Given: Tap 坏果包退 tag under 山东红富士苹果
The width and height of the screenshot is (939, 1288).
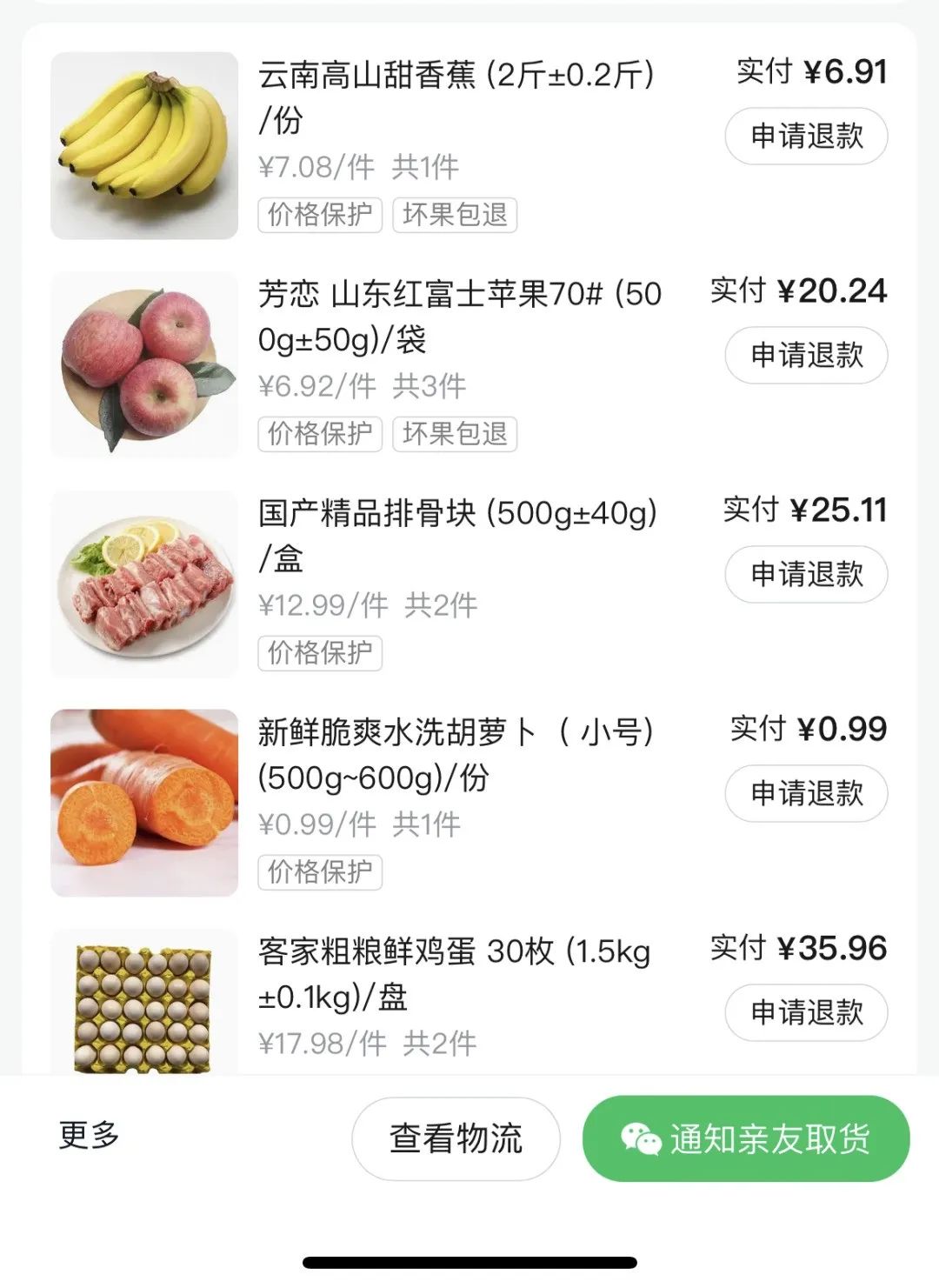Looking at the screenshot, I should pos(455,434).
